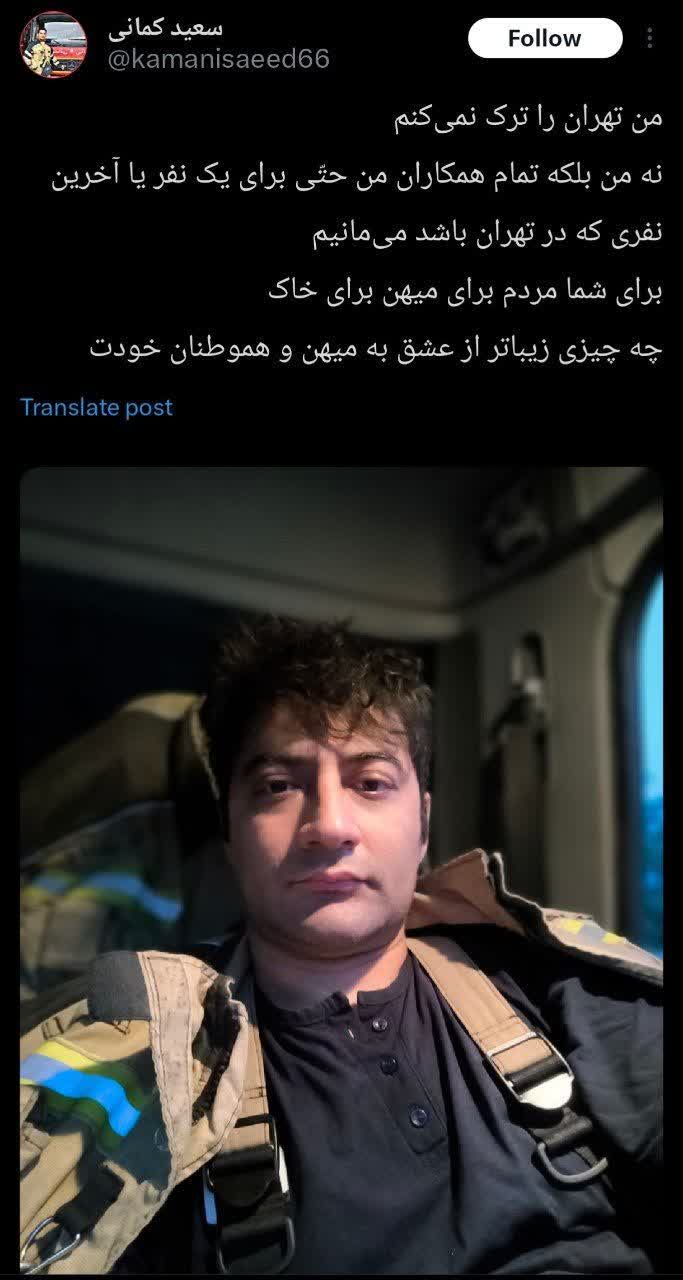This screenshot has width=683, height=1280.
Task: Open the author's profile avatar
Action: click(x=53, y=45)
